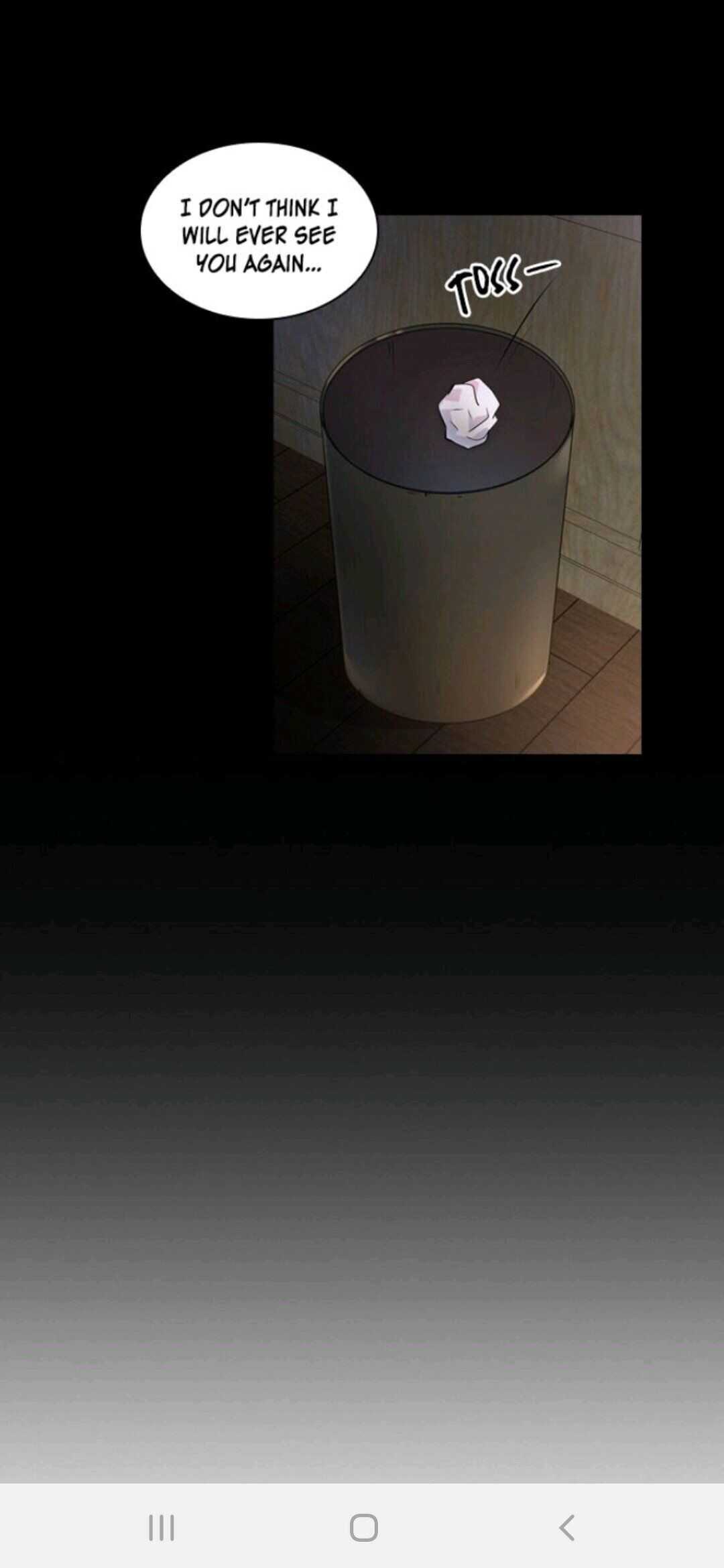Go to the home screen

pyautogui.click(x=363, y=1528)
